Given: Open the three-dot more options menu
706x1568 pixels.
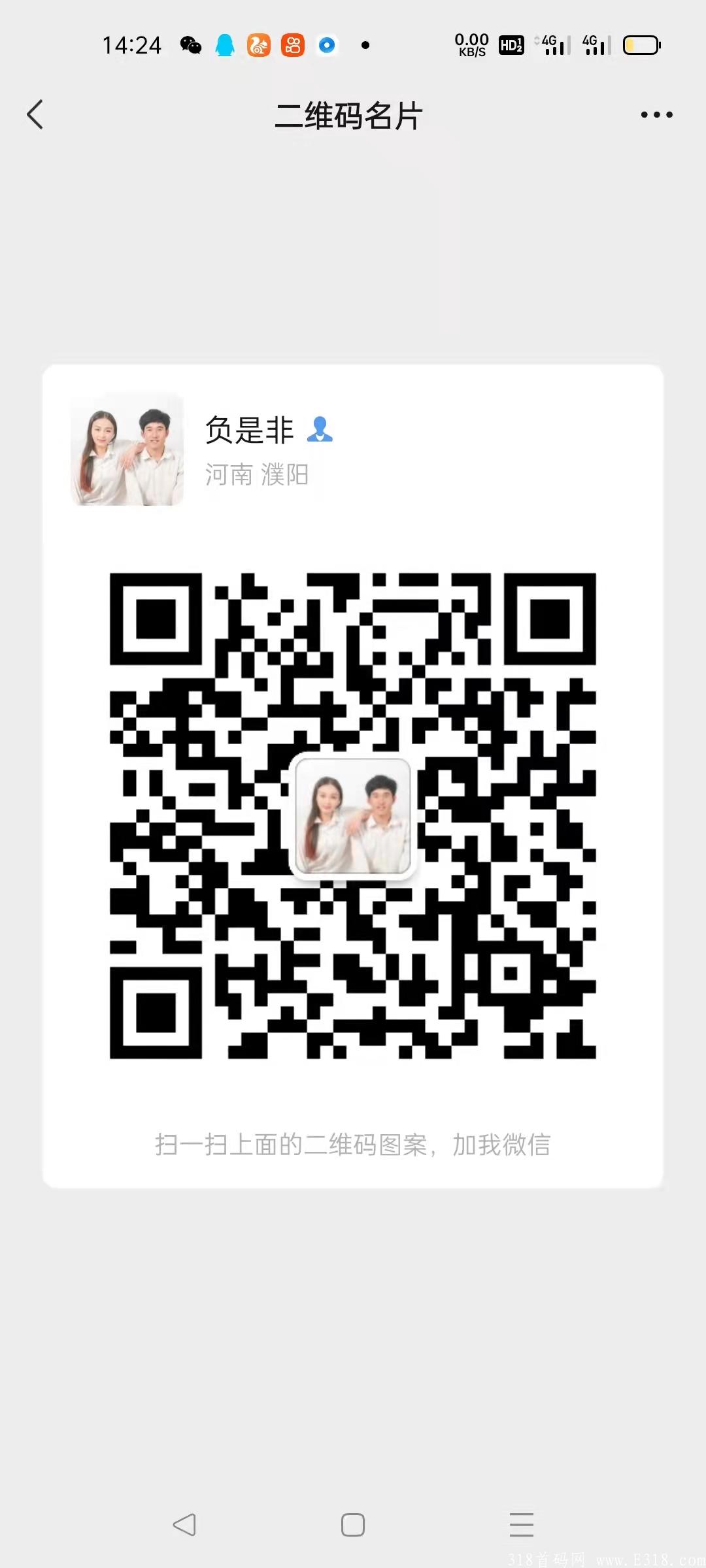Looking at the screenshot, I should point(656,115).
